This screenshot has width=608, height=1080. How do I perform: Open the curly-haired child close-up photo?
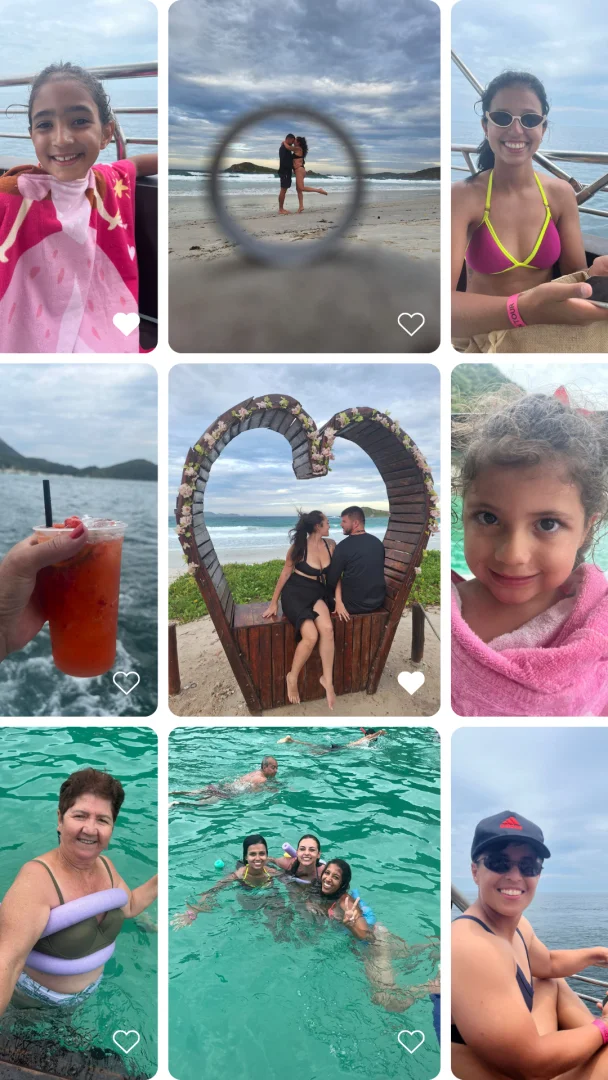tap(530, 540)
